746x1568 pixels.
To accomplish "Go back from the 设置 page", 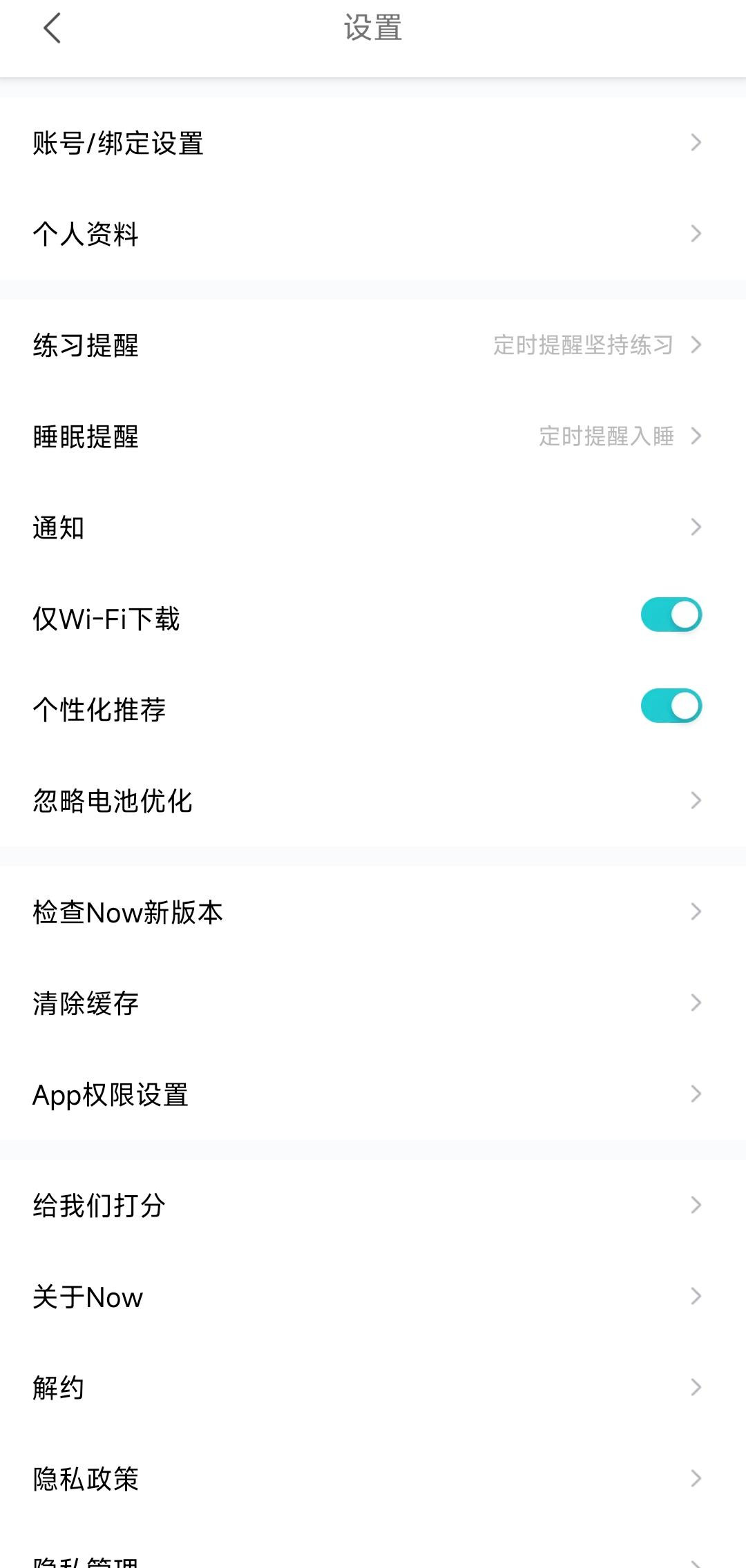I will pos(52,28).
